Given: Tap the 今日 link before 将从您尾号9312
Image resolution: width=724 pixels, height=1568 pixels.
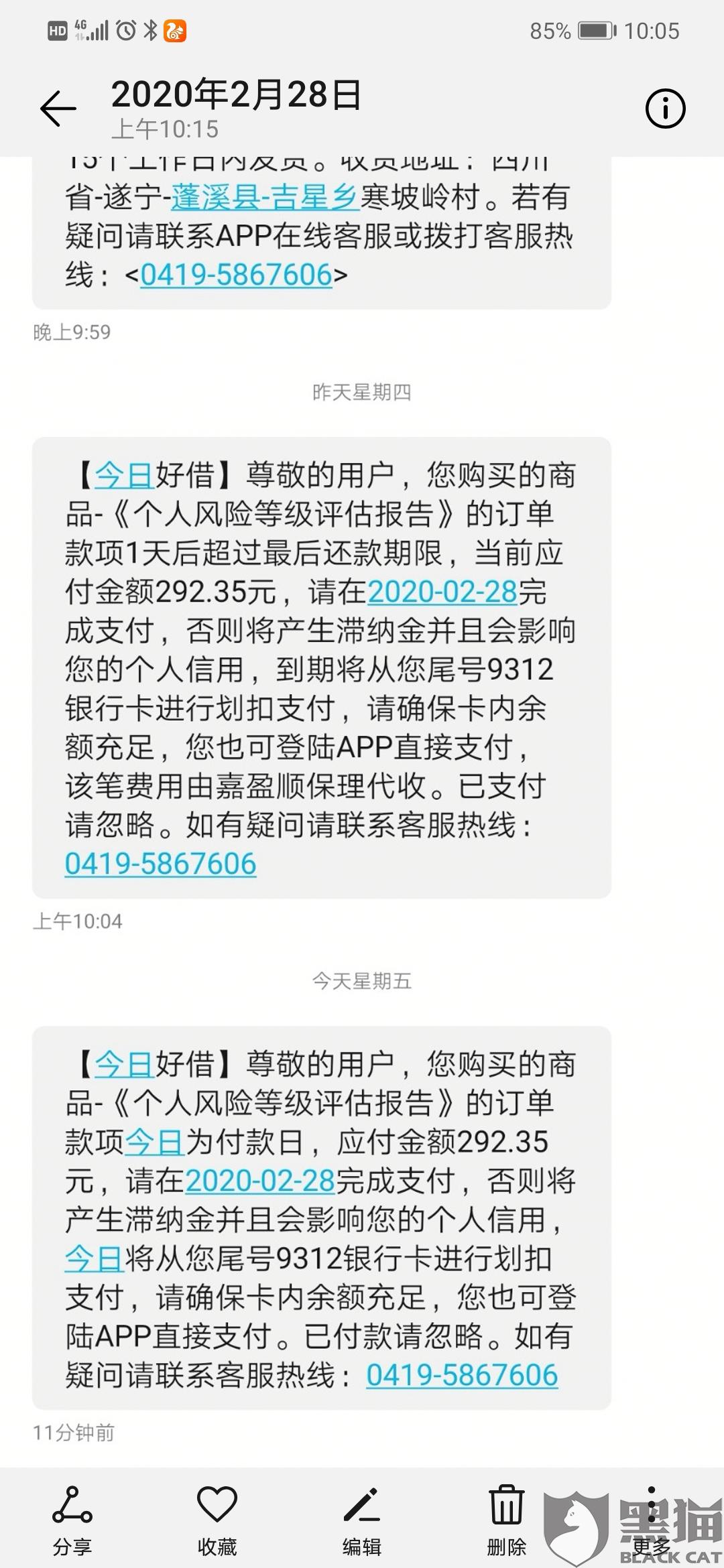Looking at the screenshot, I should click(95, 1259).
